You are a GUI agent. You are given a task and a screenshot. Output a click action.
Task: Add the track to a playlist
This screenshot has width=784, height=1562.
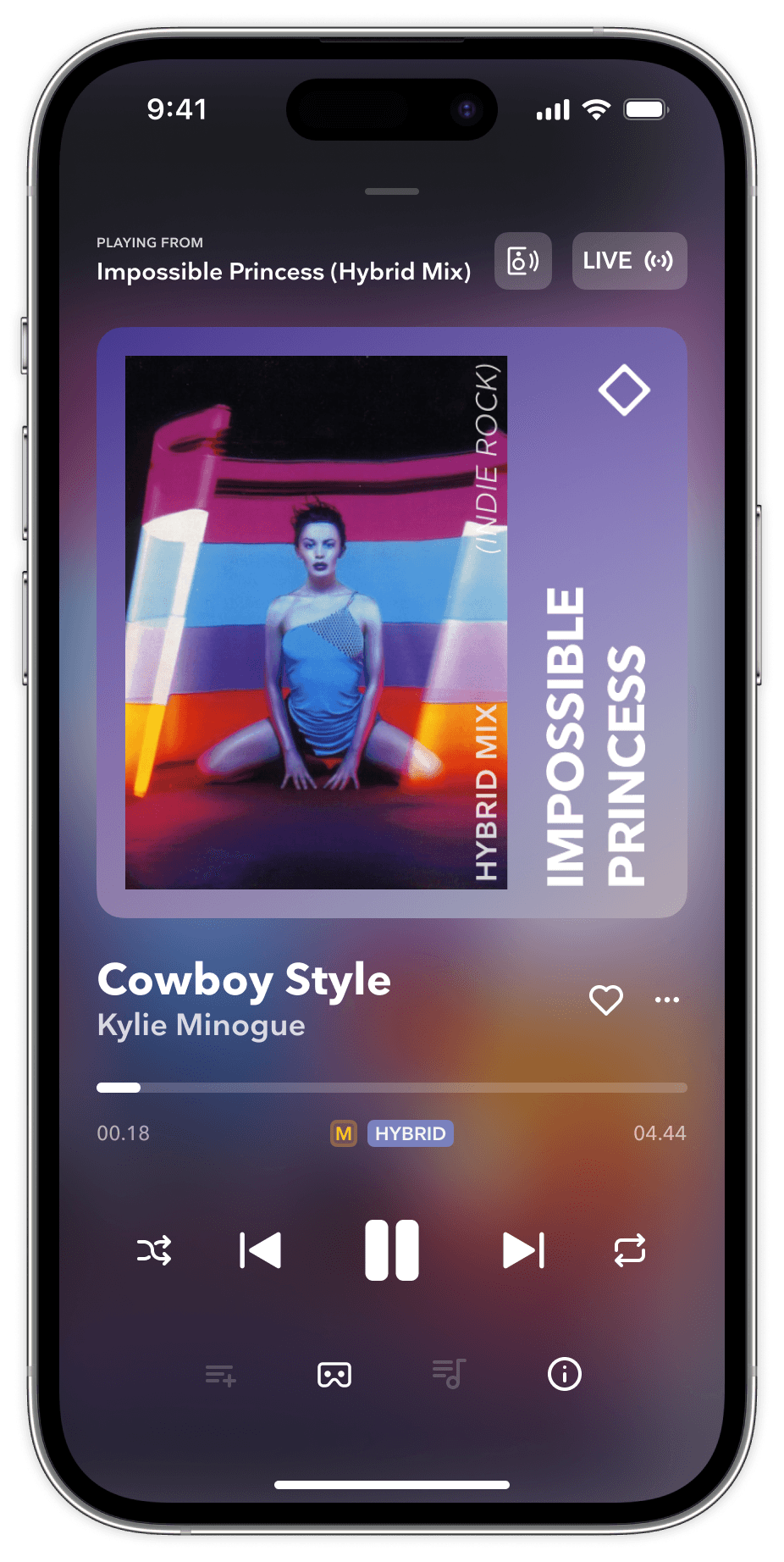tap(220, 1375)
